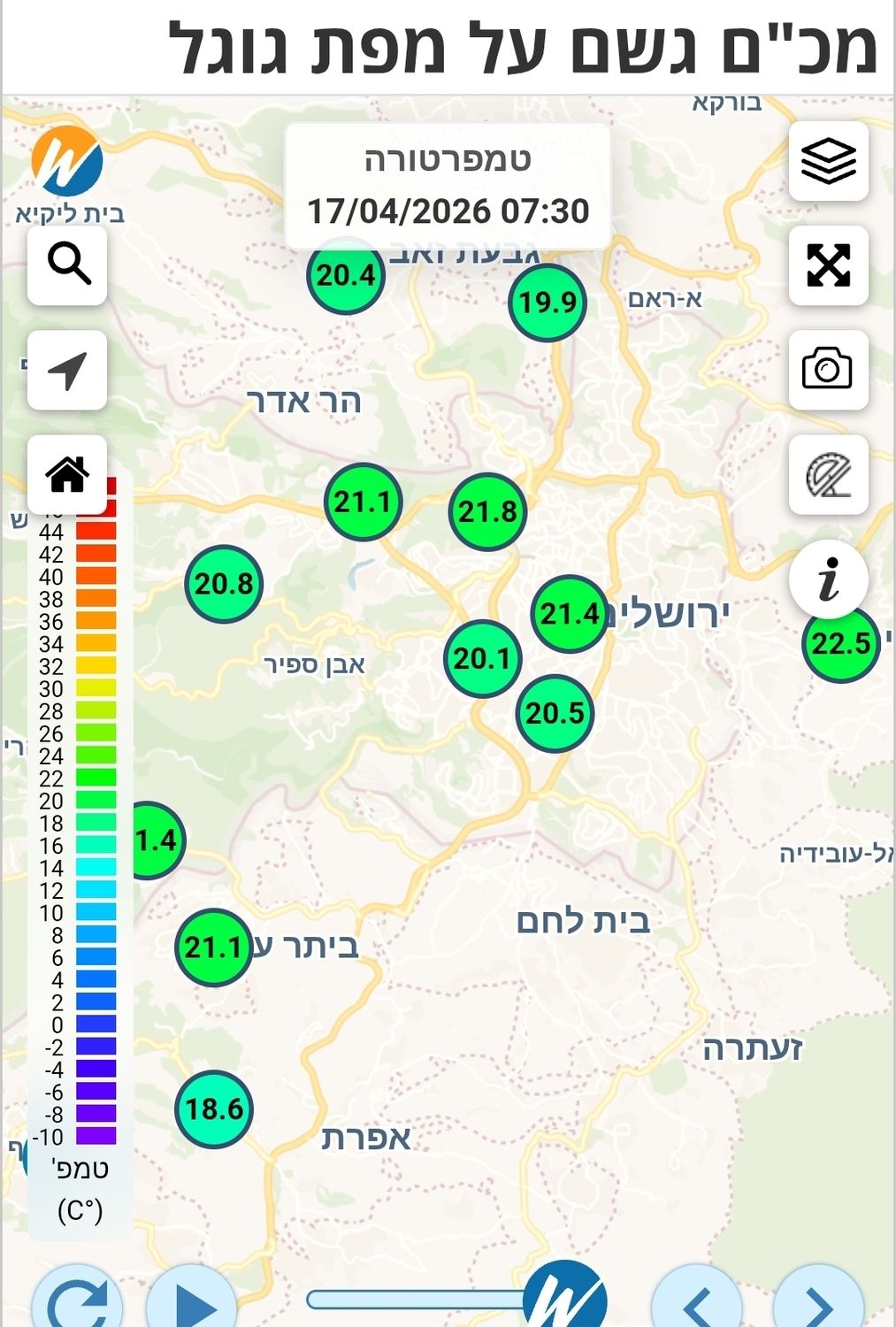Open station showing 20.8 degrees
This screenshot has width=896, height=1327.
coord(224,584)
